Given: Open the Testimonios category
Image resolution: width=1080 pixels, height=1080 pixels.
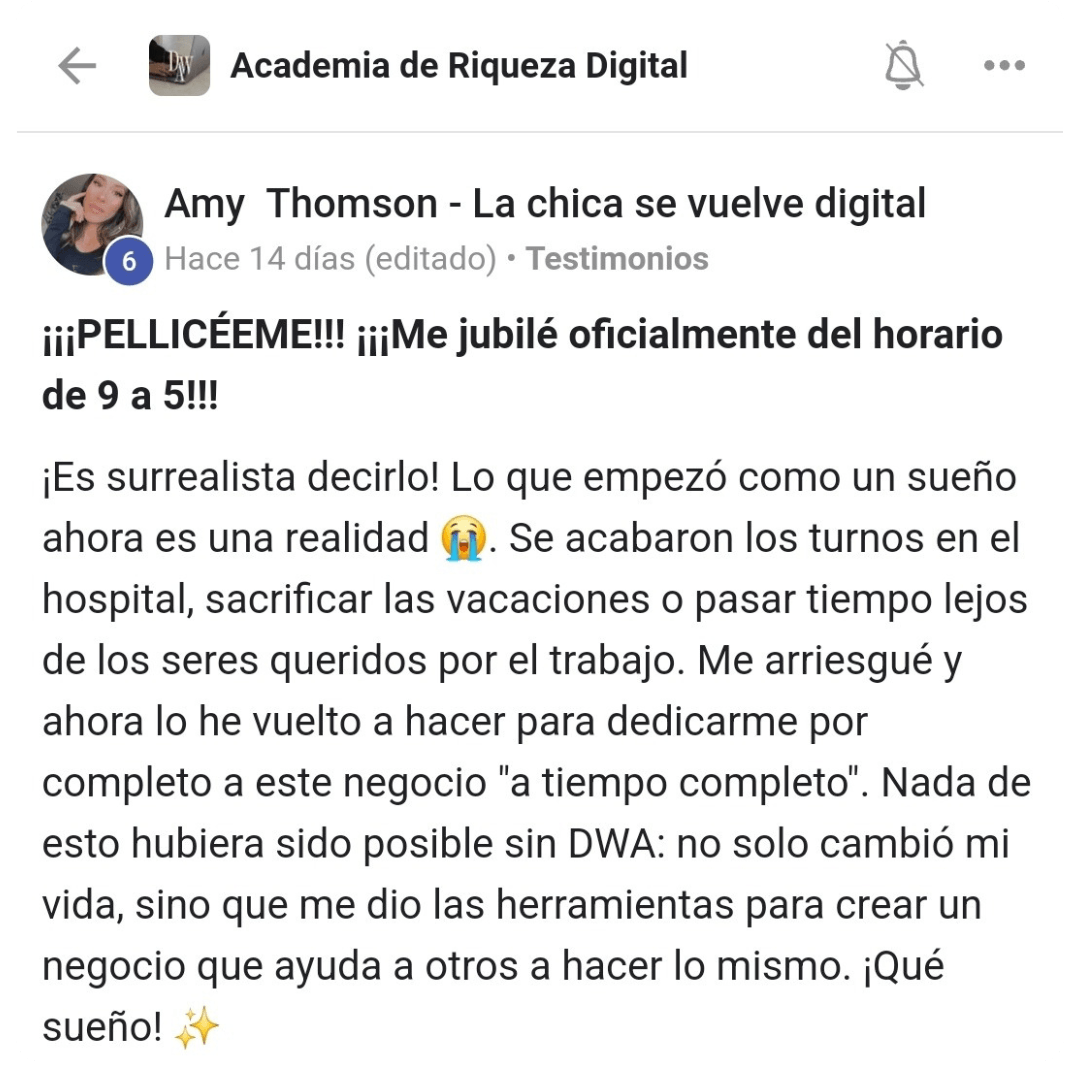Looking at the screenshot, I should click(x=617, y=259).
